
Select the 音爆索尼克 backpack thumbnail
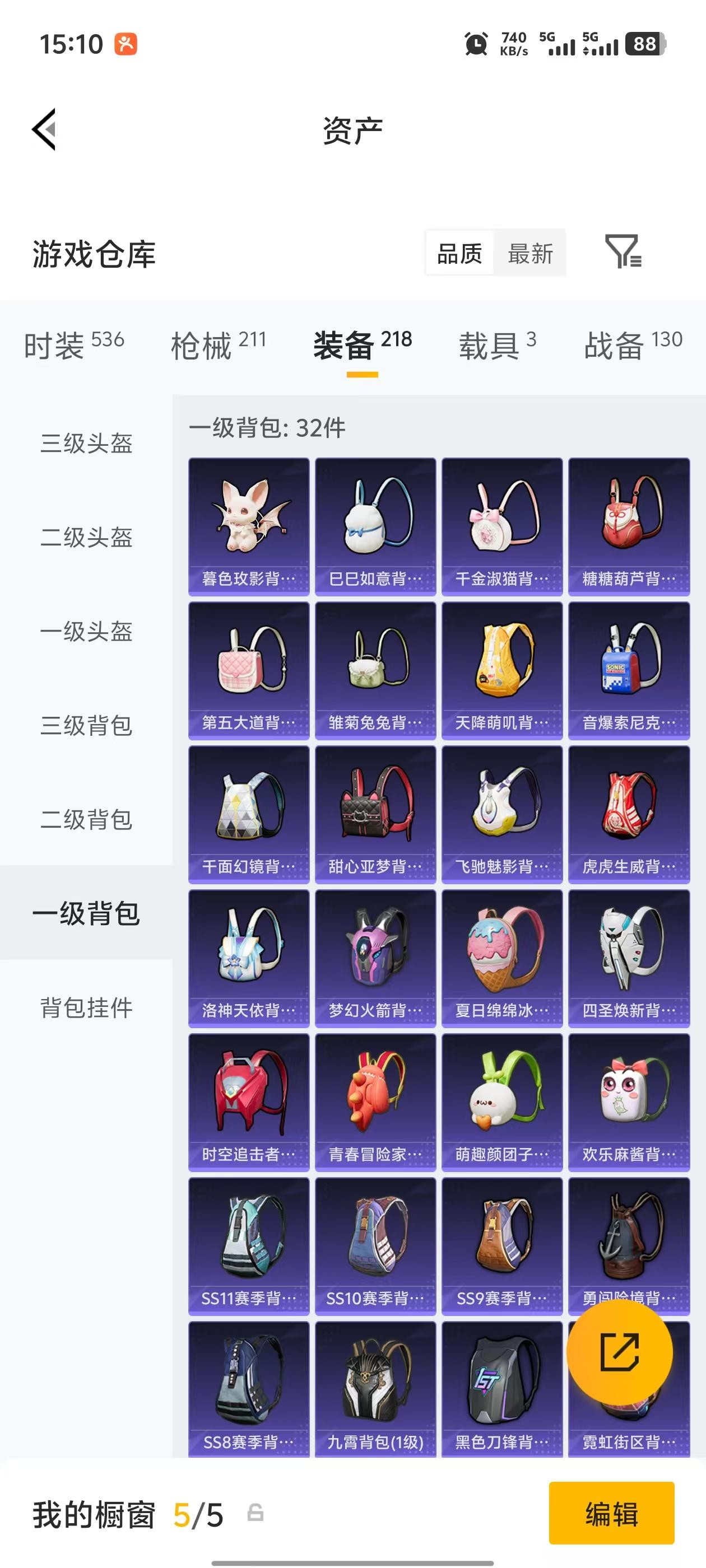pyautogui.click(x=629, y=670)
